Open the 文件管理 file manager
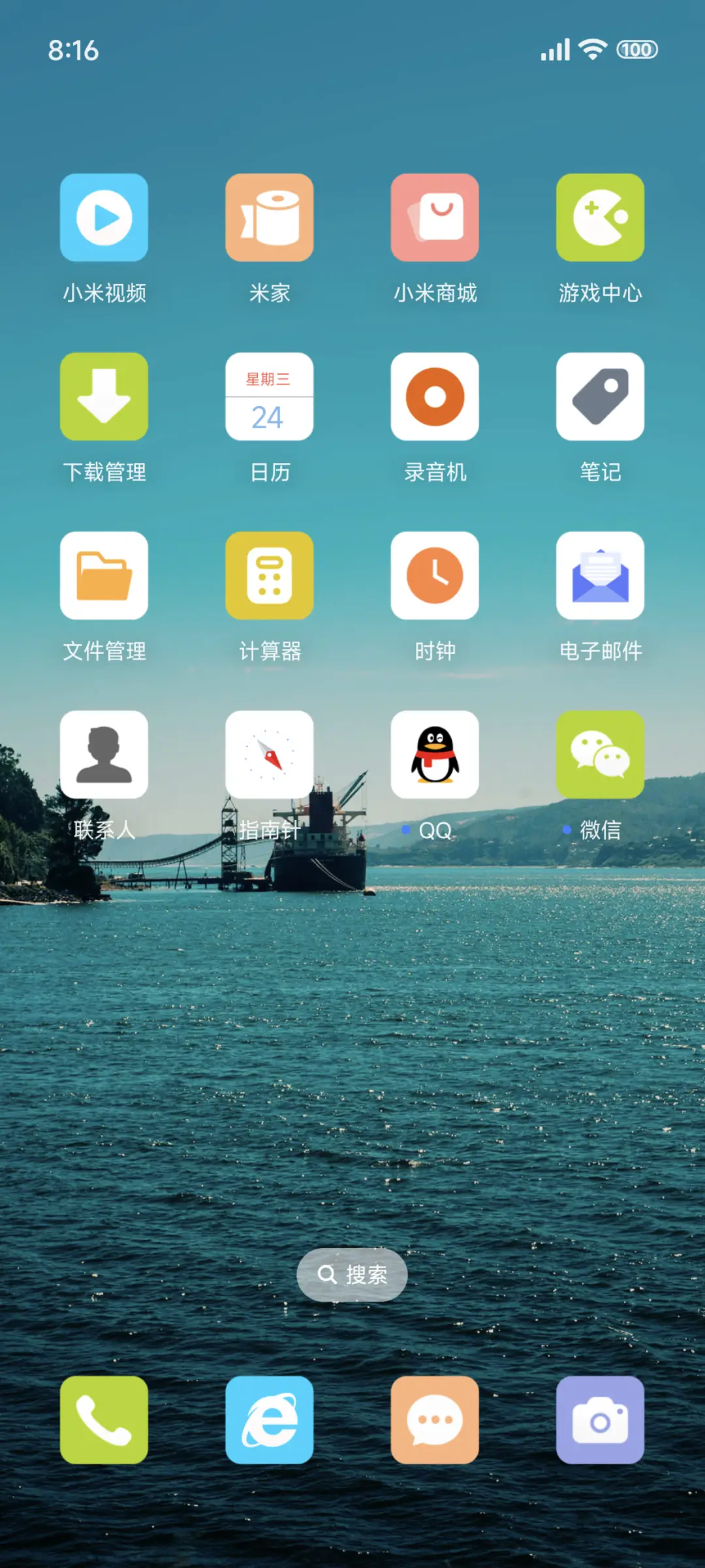This screenshot has width=705, height=1568. click(x=104, y=575)
